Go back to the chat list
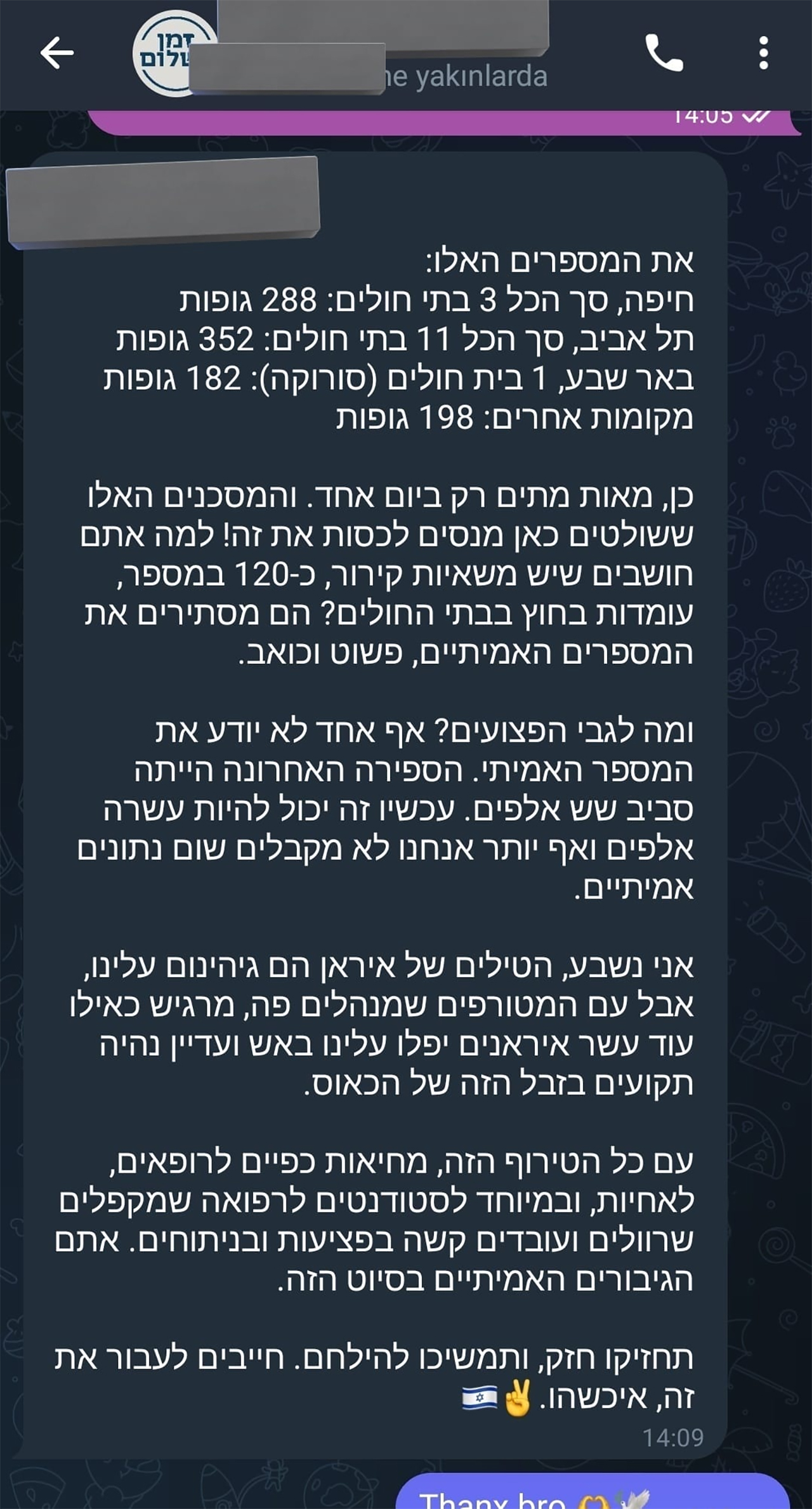This screenshot has height=1509, width=812. (x=57, y=53)
